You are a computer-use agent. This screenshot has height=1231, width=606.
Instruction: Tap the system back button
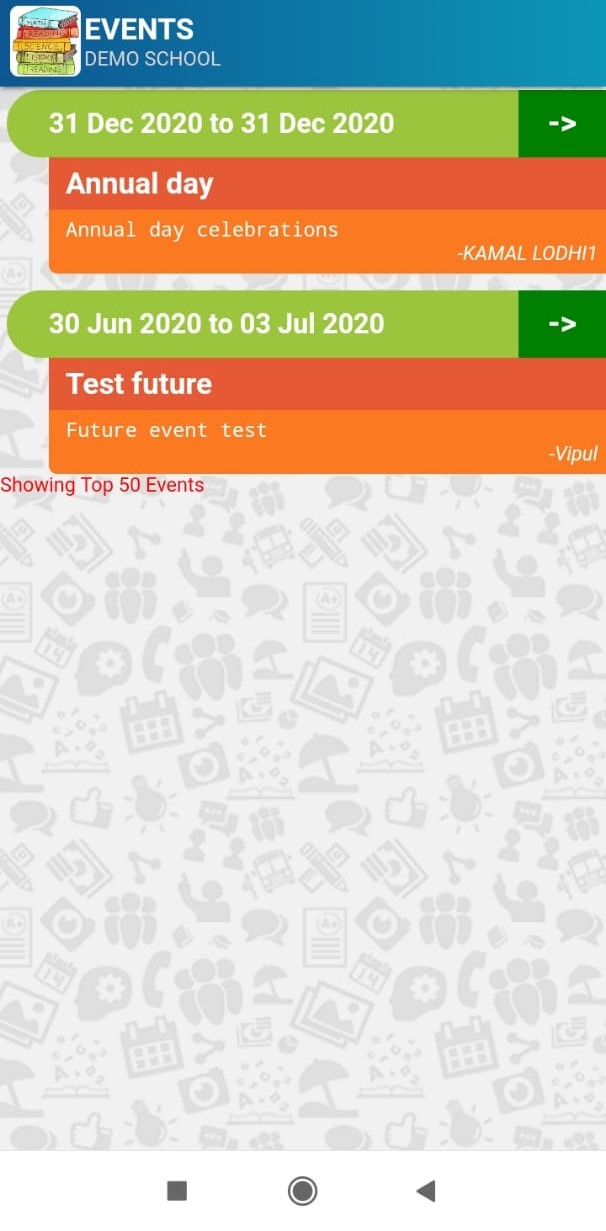coord(426,1190)
